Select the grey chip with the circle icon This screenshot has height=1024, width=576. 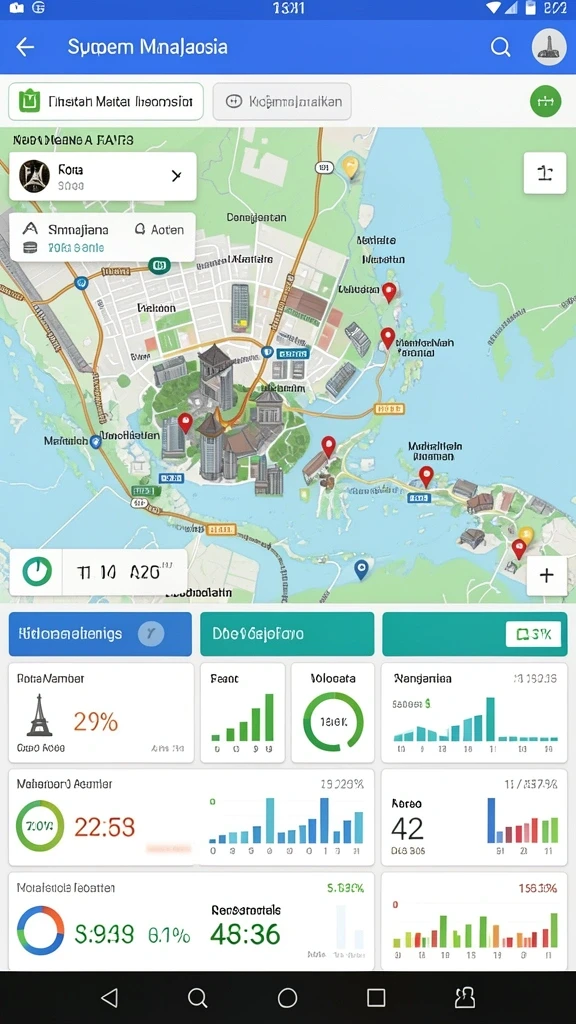click(x=282, y=101)
